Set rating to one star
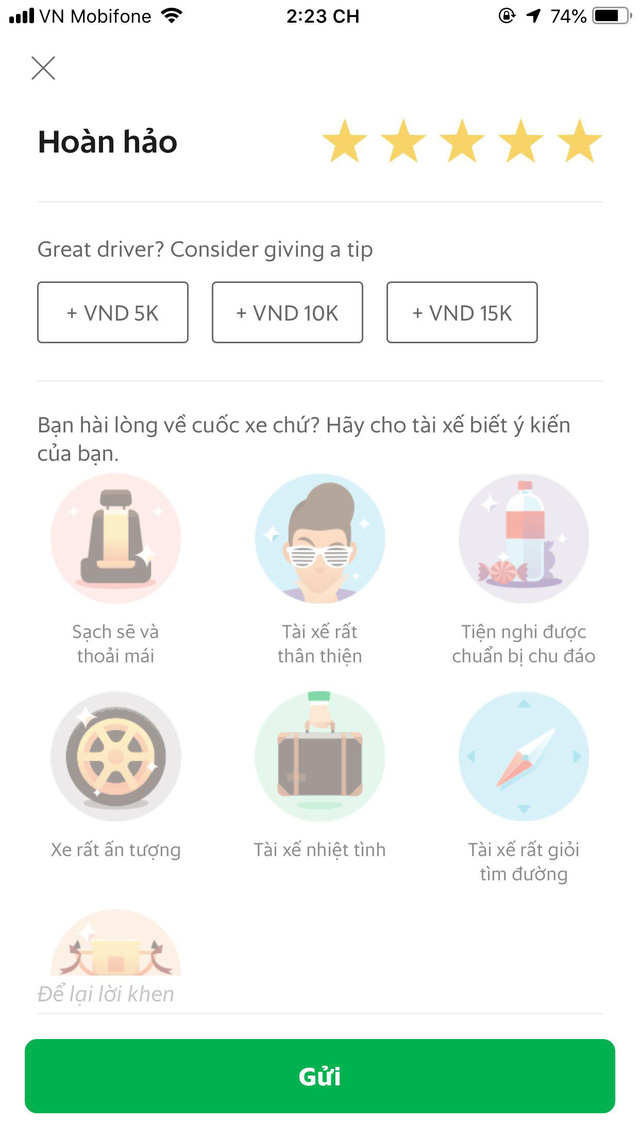 pyautogui.click(x=344, y=142)
